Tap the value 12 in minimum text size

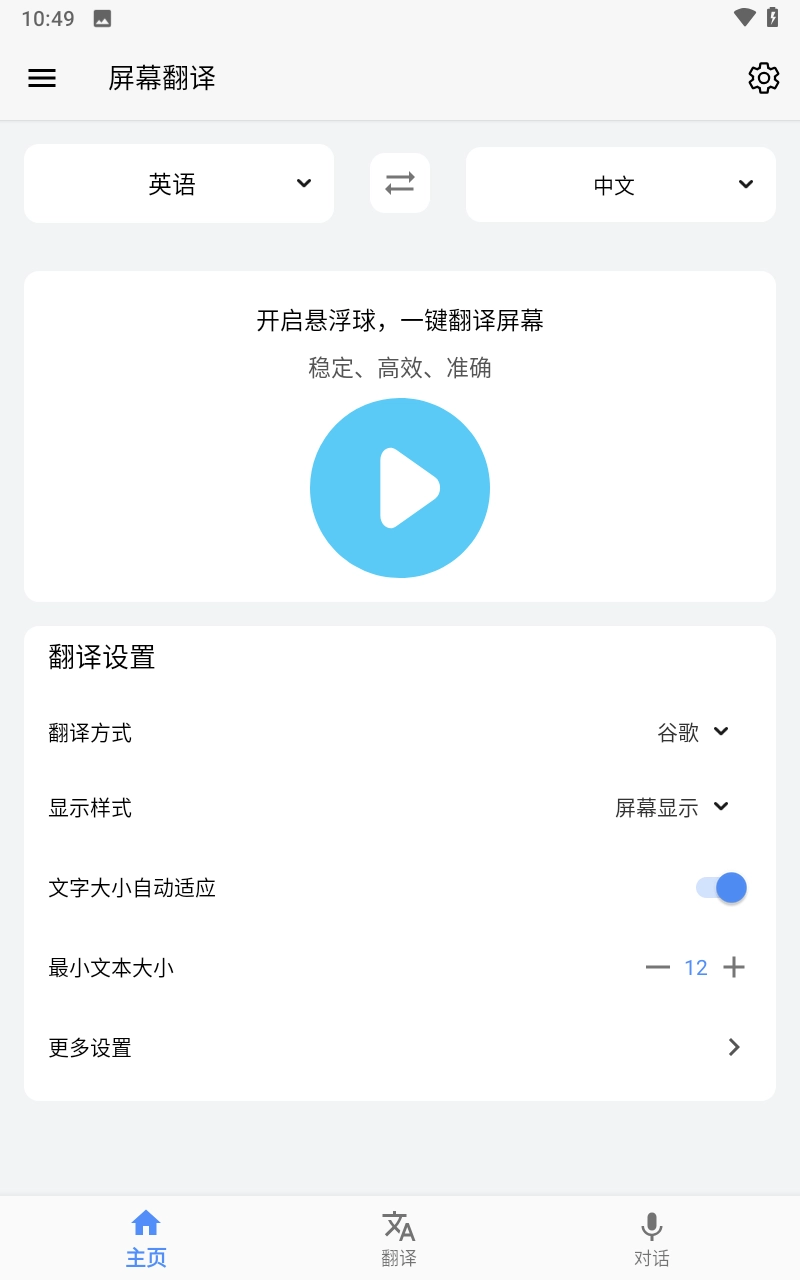click(x=696, y=967)
